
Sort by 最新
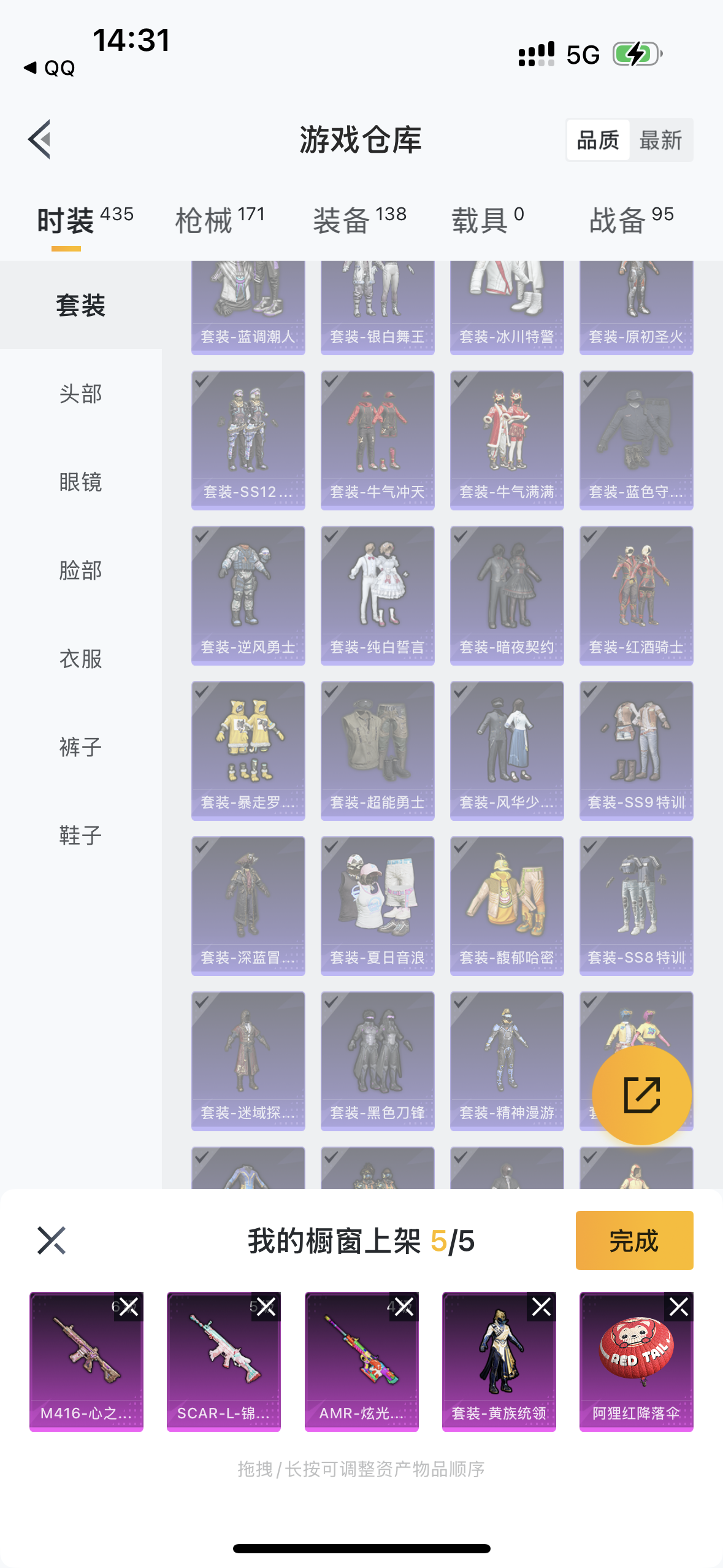tap(660, 140)
